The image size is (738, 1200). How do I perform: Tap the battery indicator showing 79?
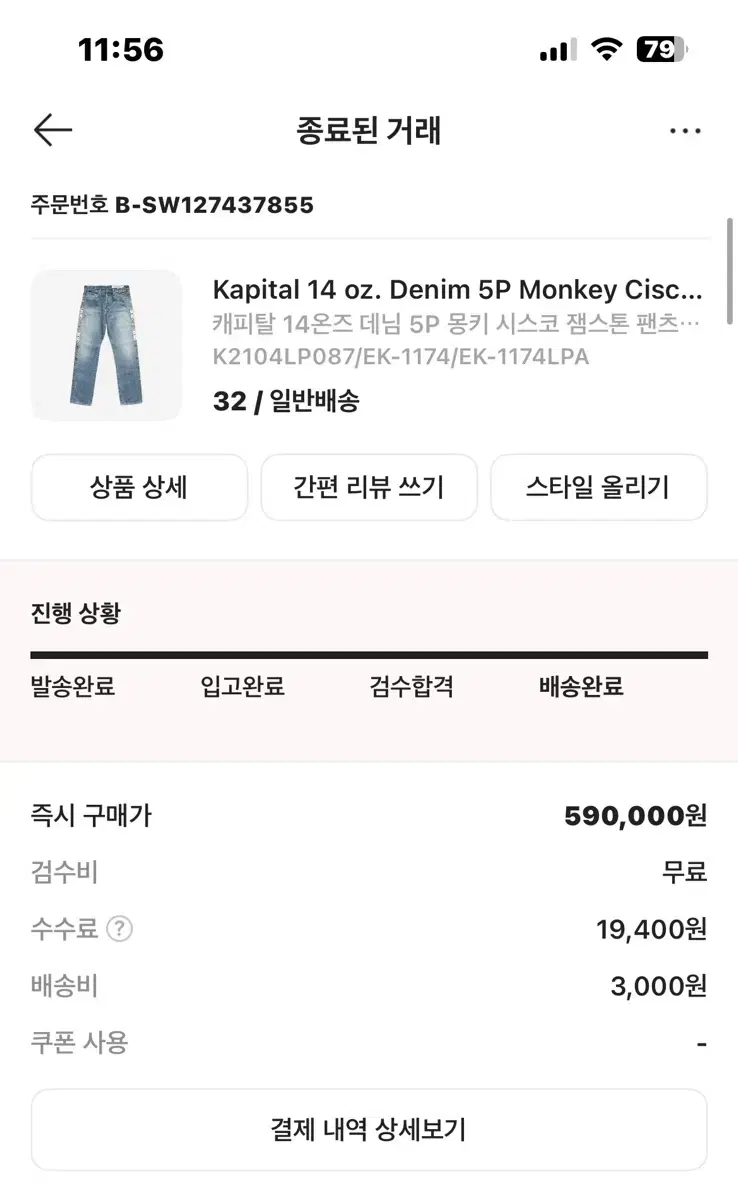pyautogui.click(x=662, y=48)
